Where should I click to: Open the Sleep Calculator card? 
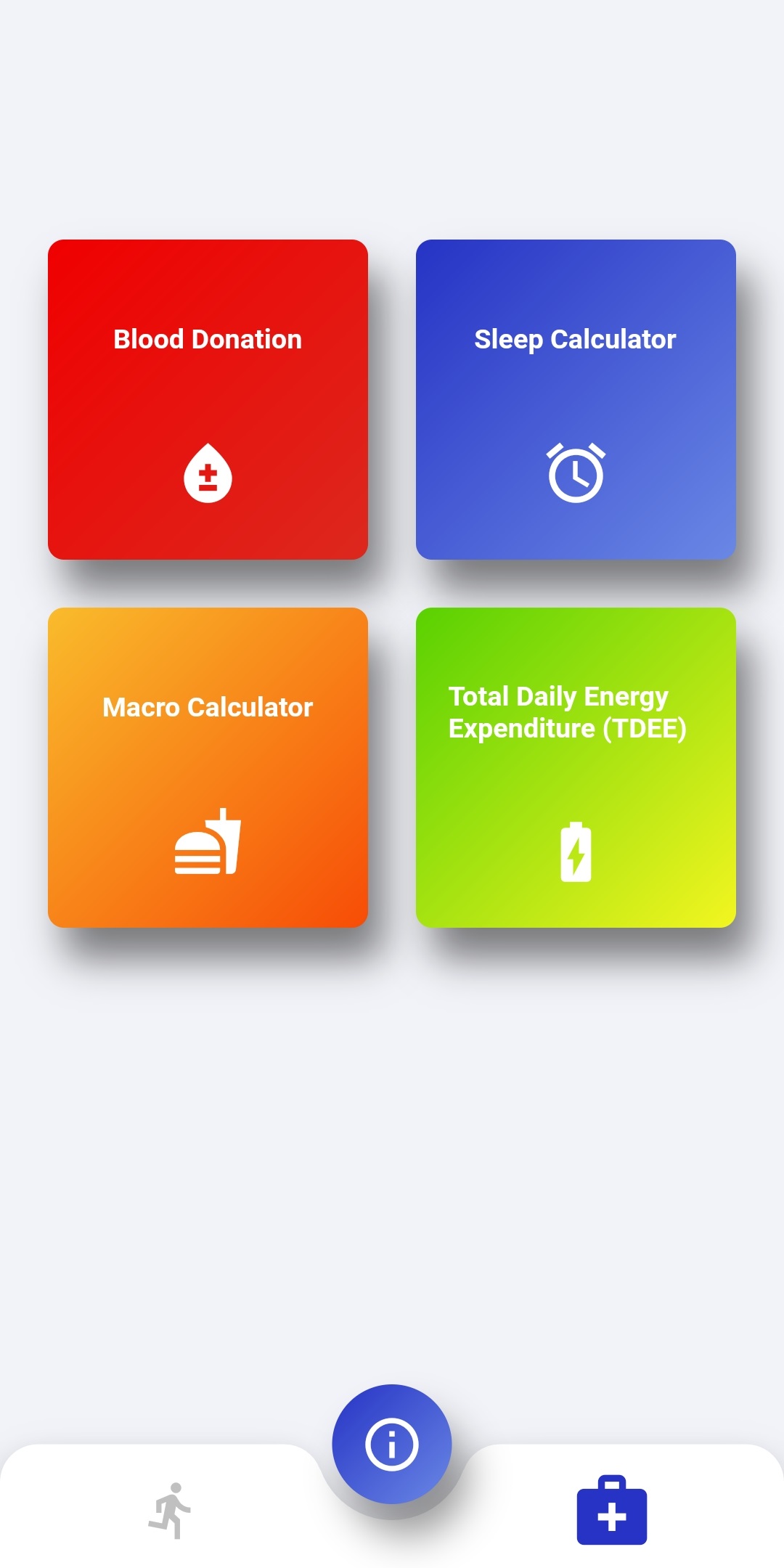[x=576, y=399]
